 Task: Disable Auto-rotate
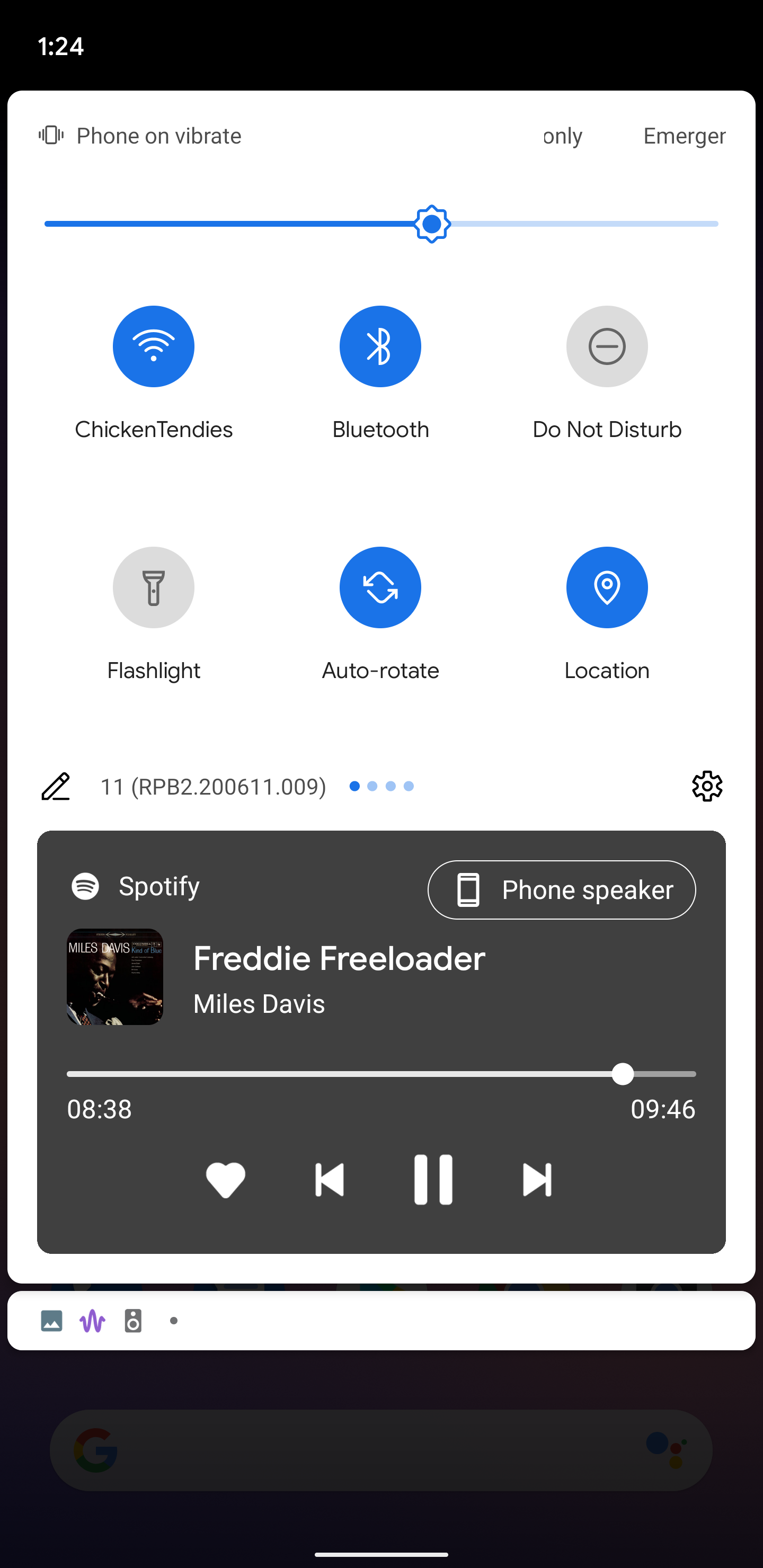click(x=380, y=587)
